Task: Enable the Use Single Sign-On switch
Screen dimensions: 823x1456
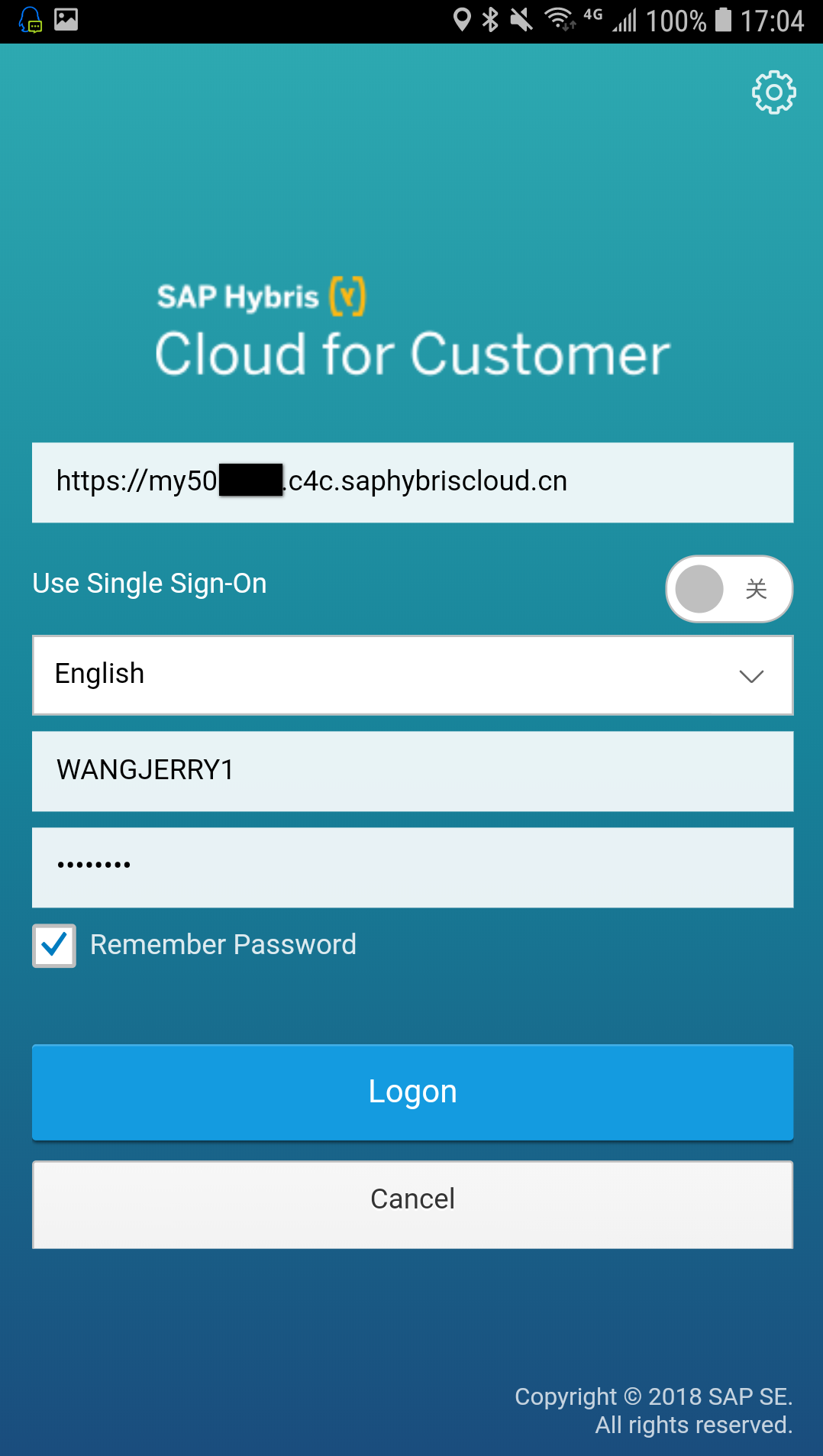Action: (x=728, y=588)
